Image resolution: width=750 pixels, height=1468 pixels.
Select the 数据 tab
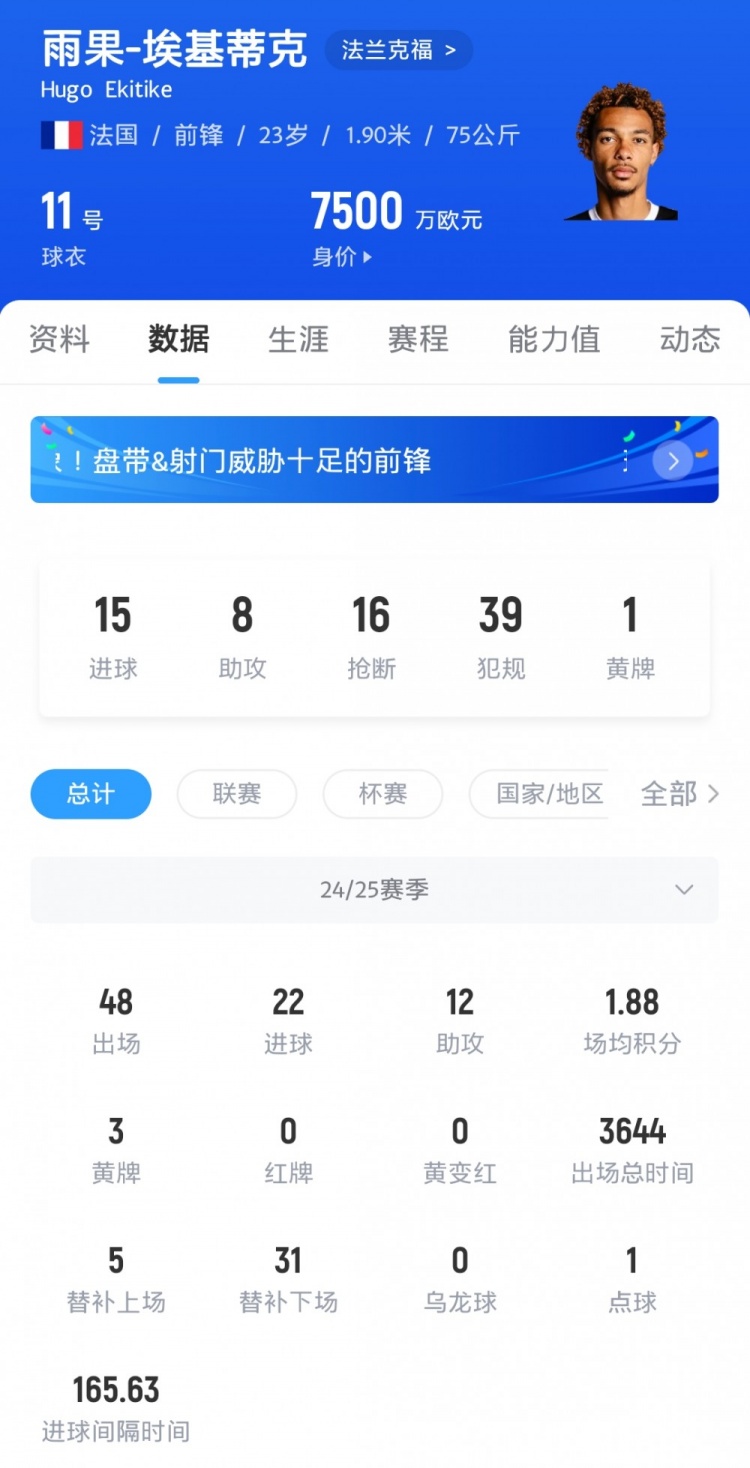point(179,340)
